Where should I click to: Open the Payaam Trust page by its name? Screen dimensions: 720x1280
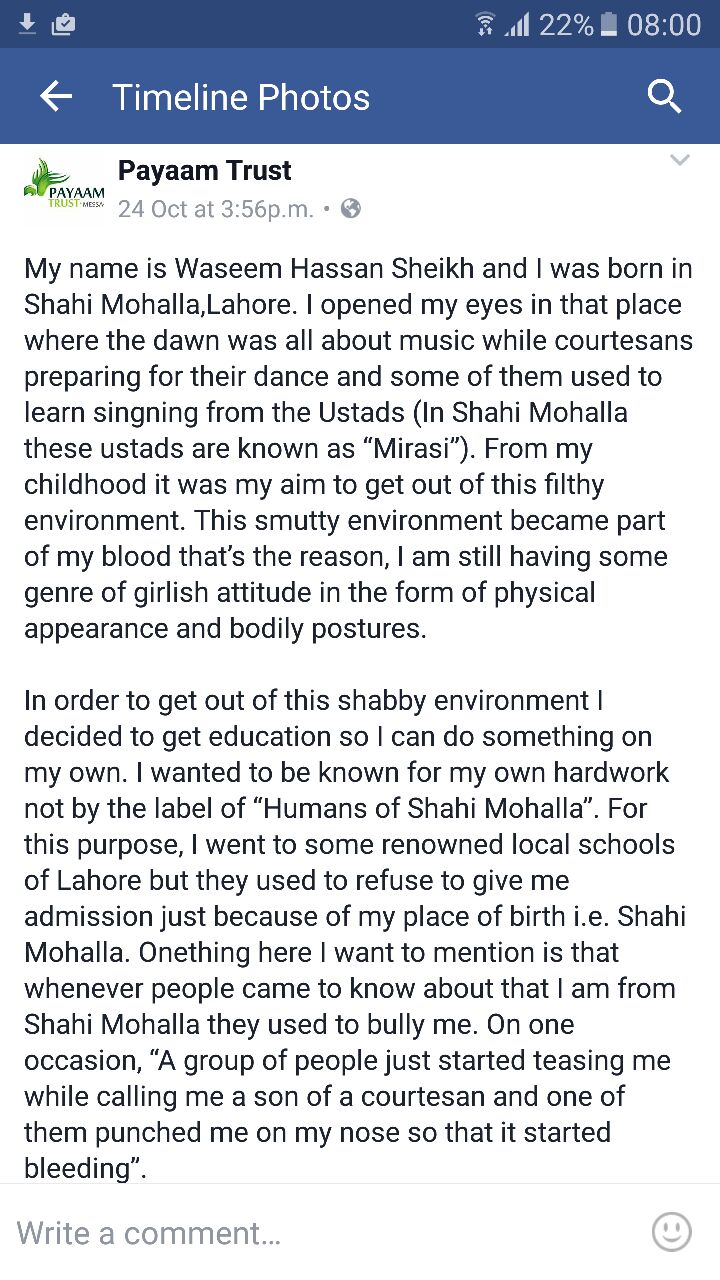pos(204,170)
